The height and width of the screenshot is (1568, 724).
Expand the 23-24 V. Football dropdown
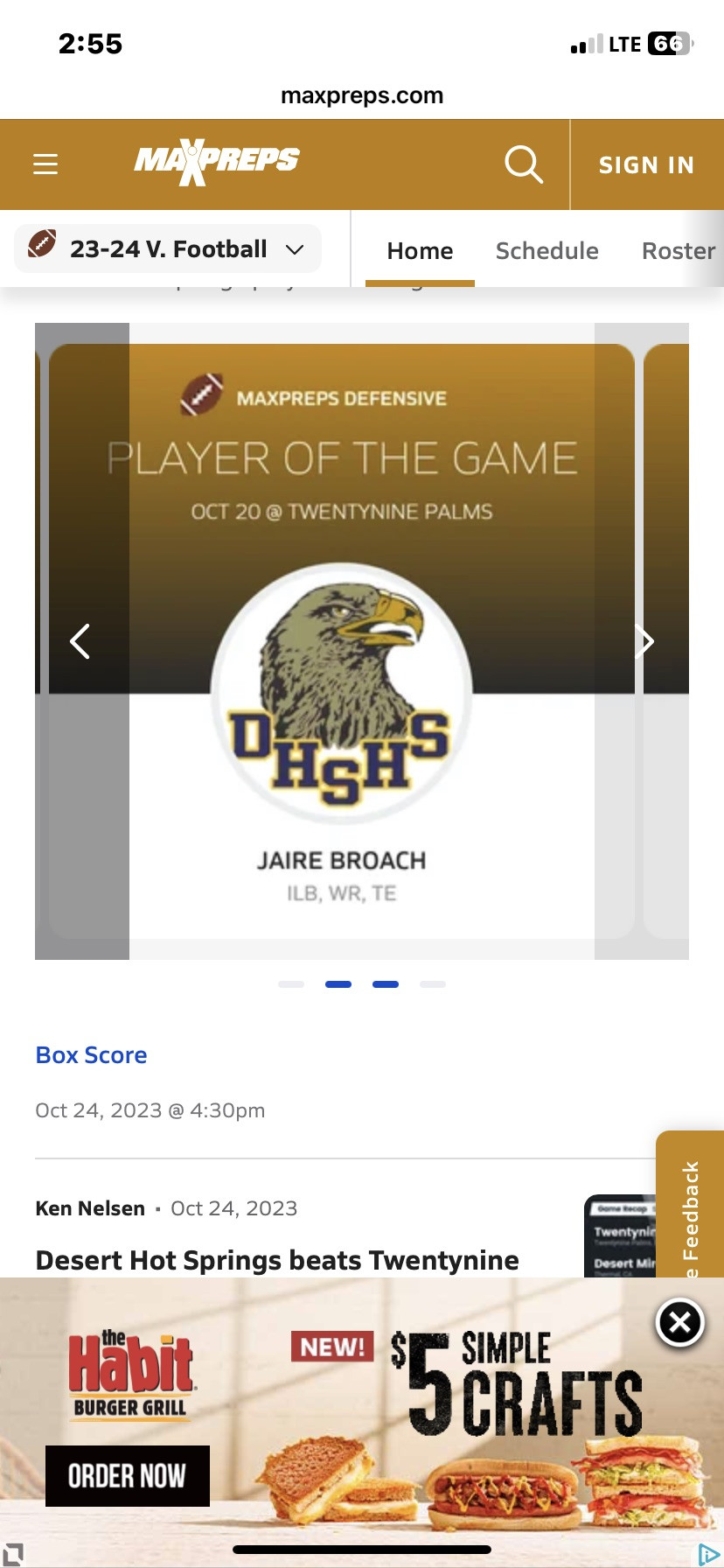pos(168,249)
